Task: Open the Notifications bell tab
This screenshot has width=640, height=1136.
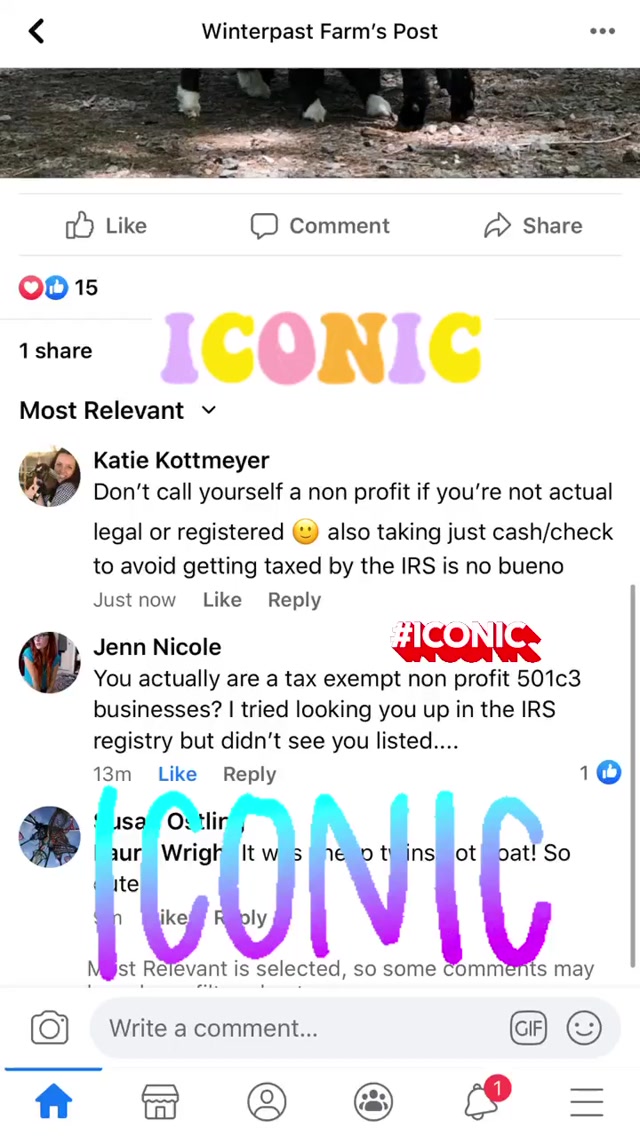Action: pos(482,1102)
